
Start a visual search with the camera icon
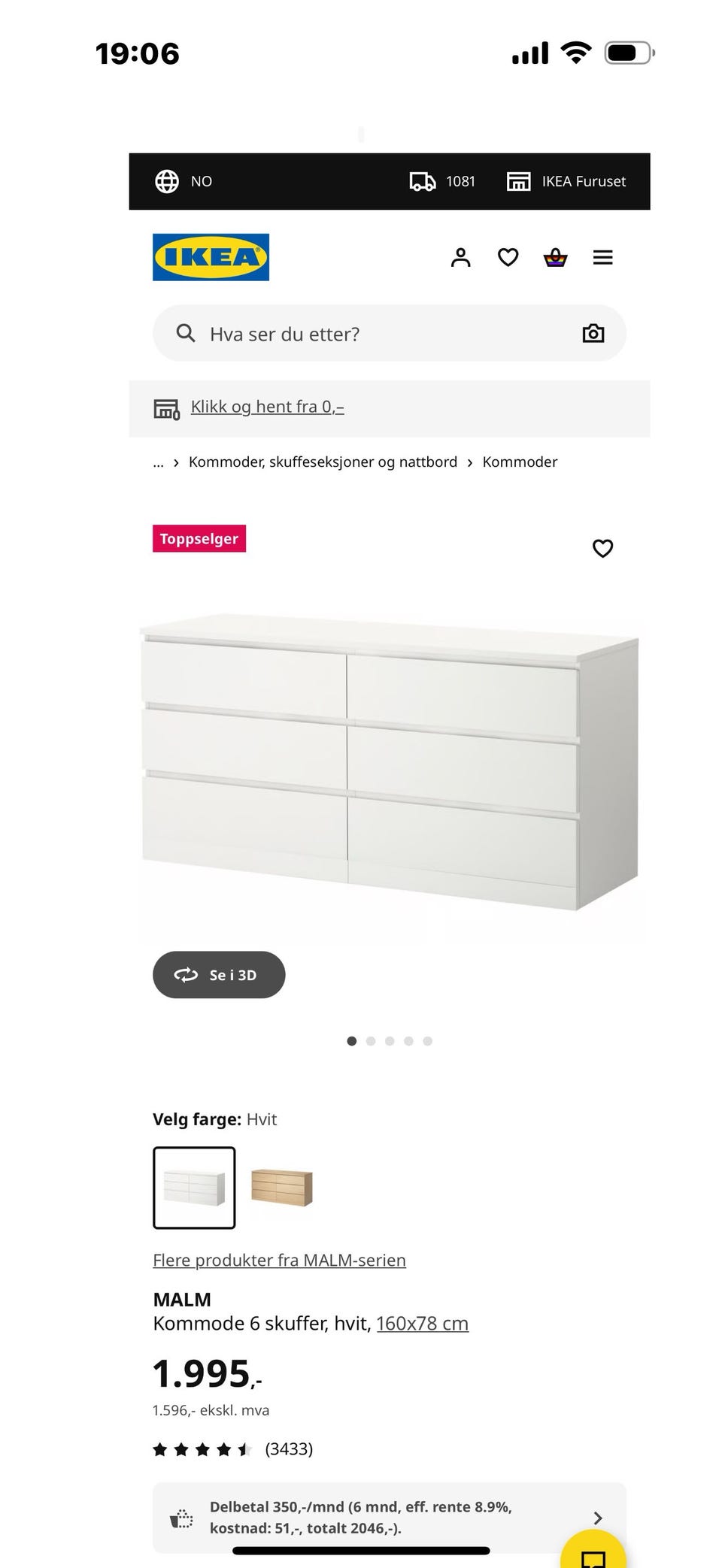[x=593, y=333]
